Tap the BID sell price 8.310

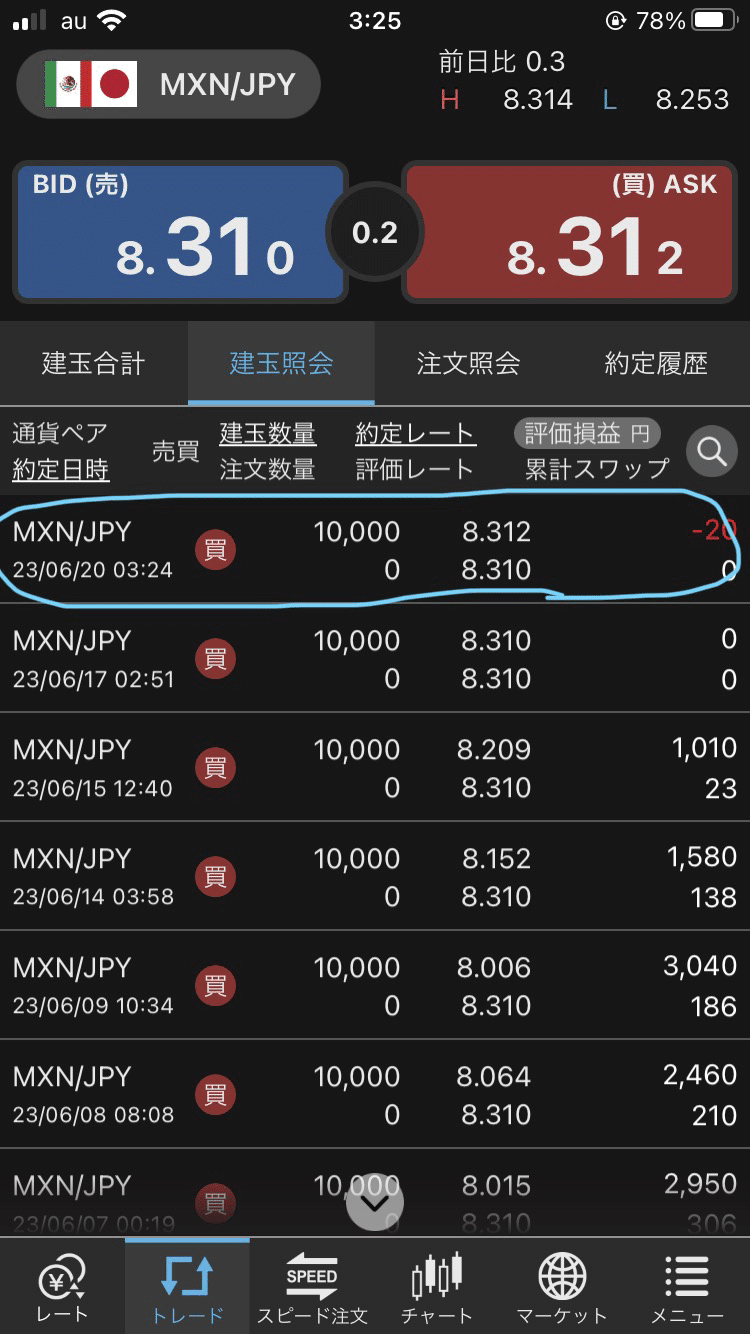click(x=181, y=232)
